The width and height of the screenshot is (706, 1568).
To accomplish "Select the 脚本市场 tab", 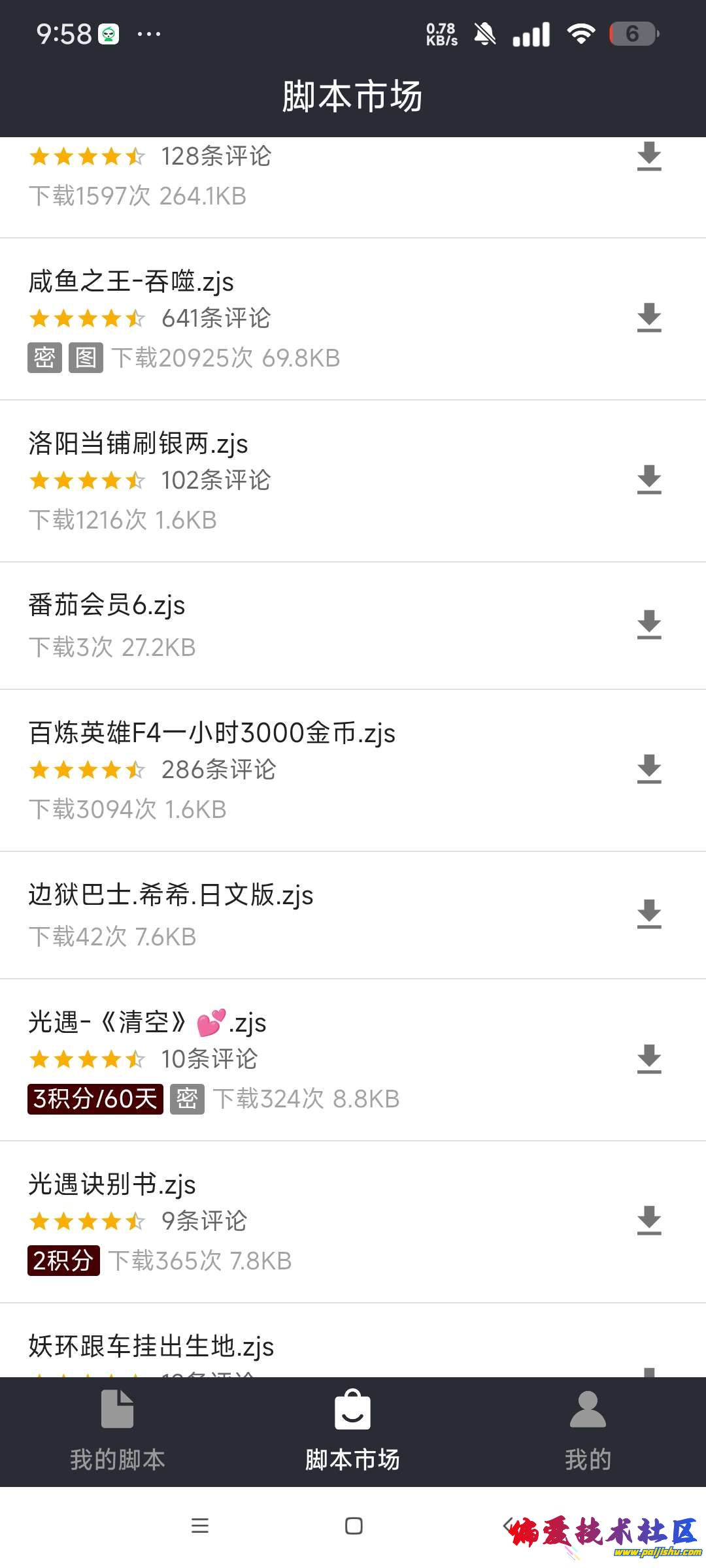I will 352,1431.
